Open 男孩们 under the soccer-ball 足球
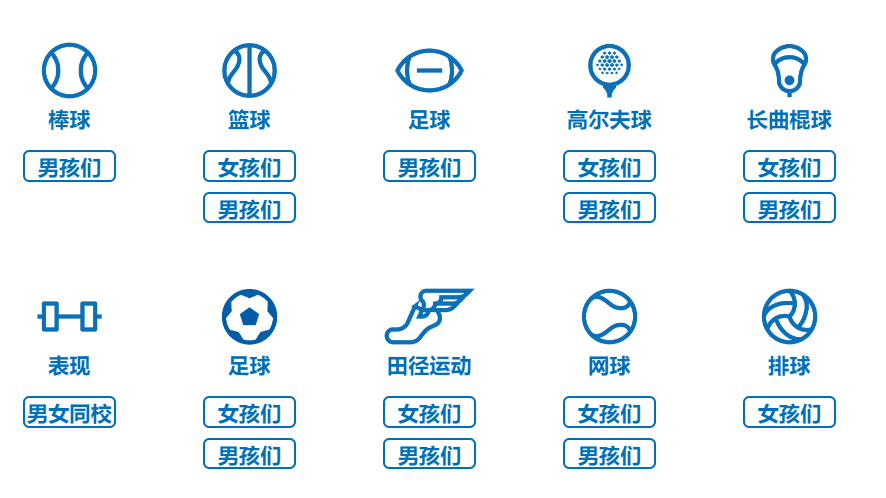The width and height of the screenshot is (886, 498). coord(249,454)
